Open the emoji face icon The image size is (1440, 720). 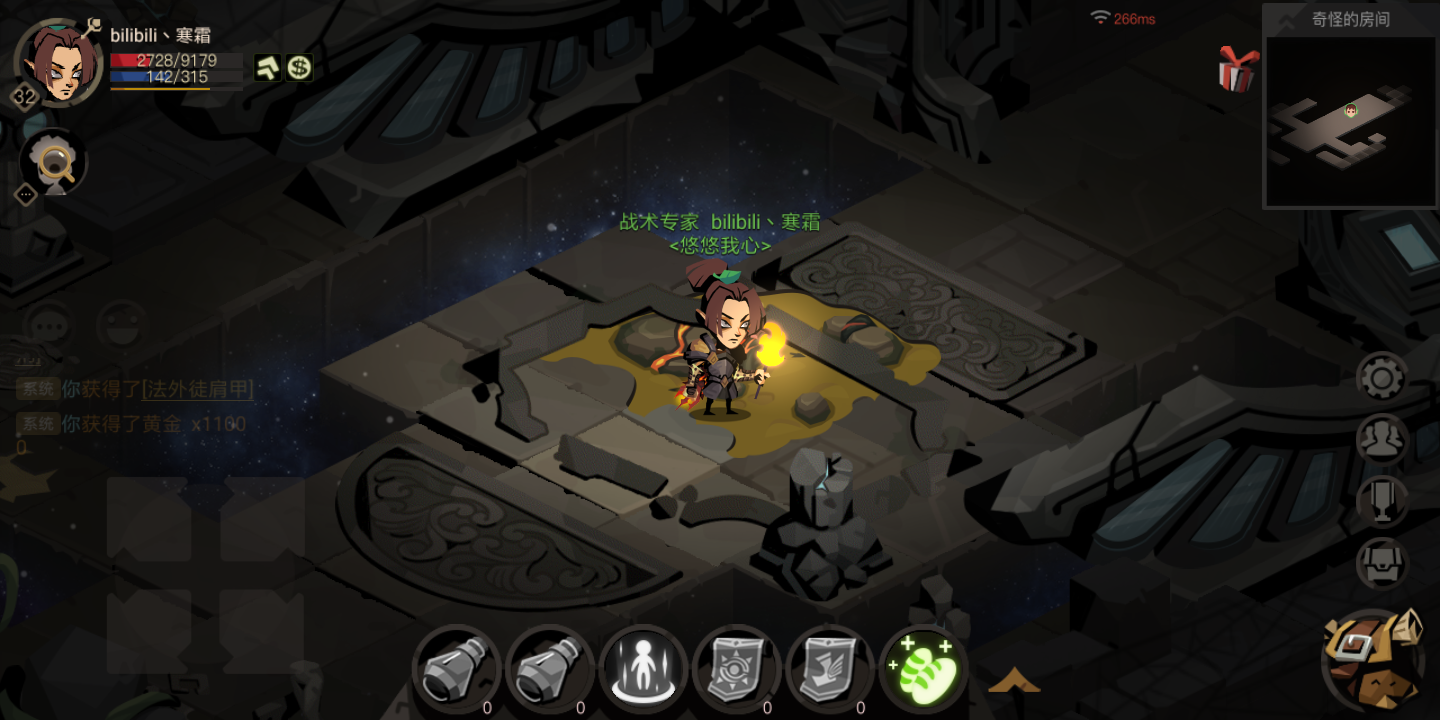(122, 326)
